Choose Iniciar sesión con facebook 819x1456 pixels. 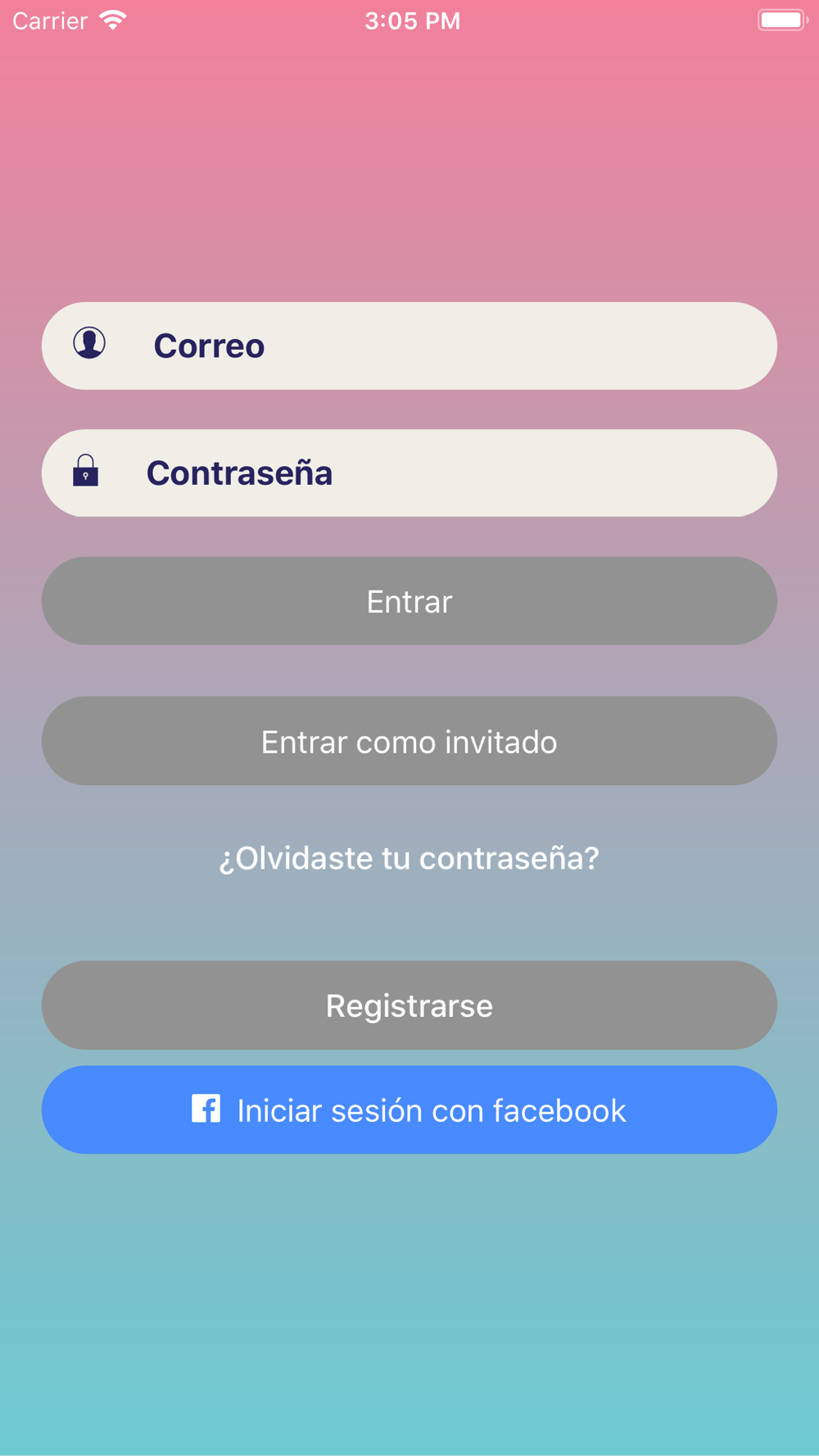409,1110
